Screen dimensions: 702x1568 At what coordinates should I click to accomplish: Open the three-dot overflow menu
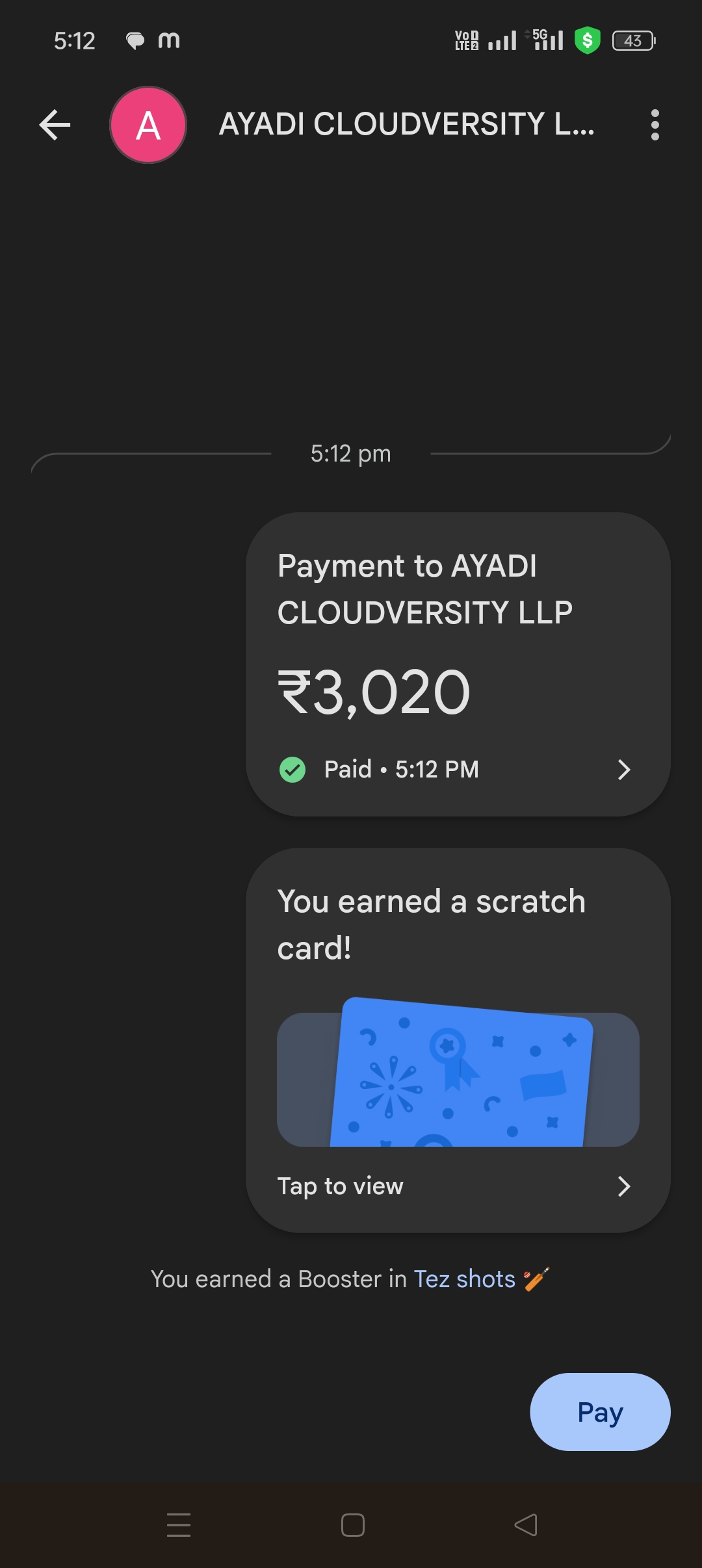[x=655, y=125]
